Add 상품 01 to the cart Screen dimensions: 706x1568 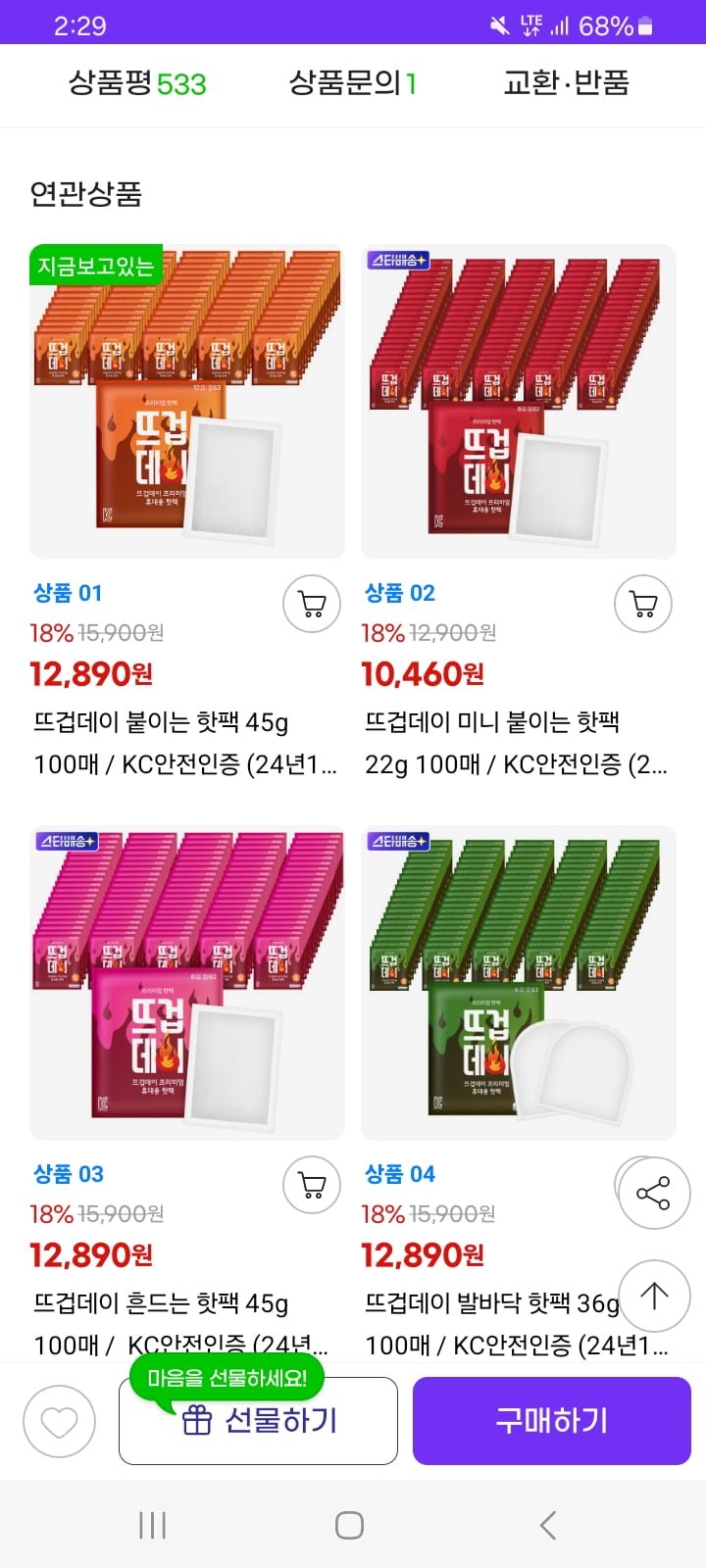coord(312,604)
